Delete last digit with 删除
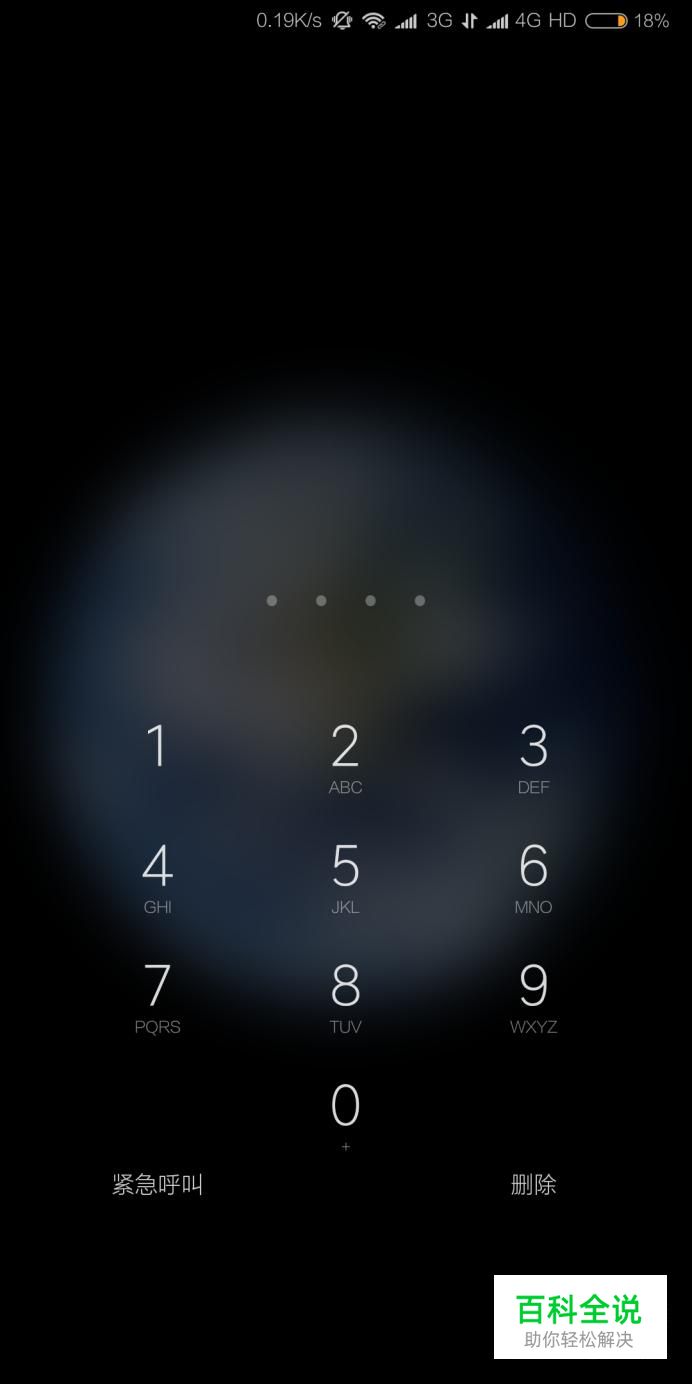The width and height of the screenshot is (692, 1384). [533, 1185]
